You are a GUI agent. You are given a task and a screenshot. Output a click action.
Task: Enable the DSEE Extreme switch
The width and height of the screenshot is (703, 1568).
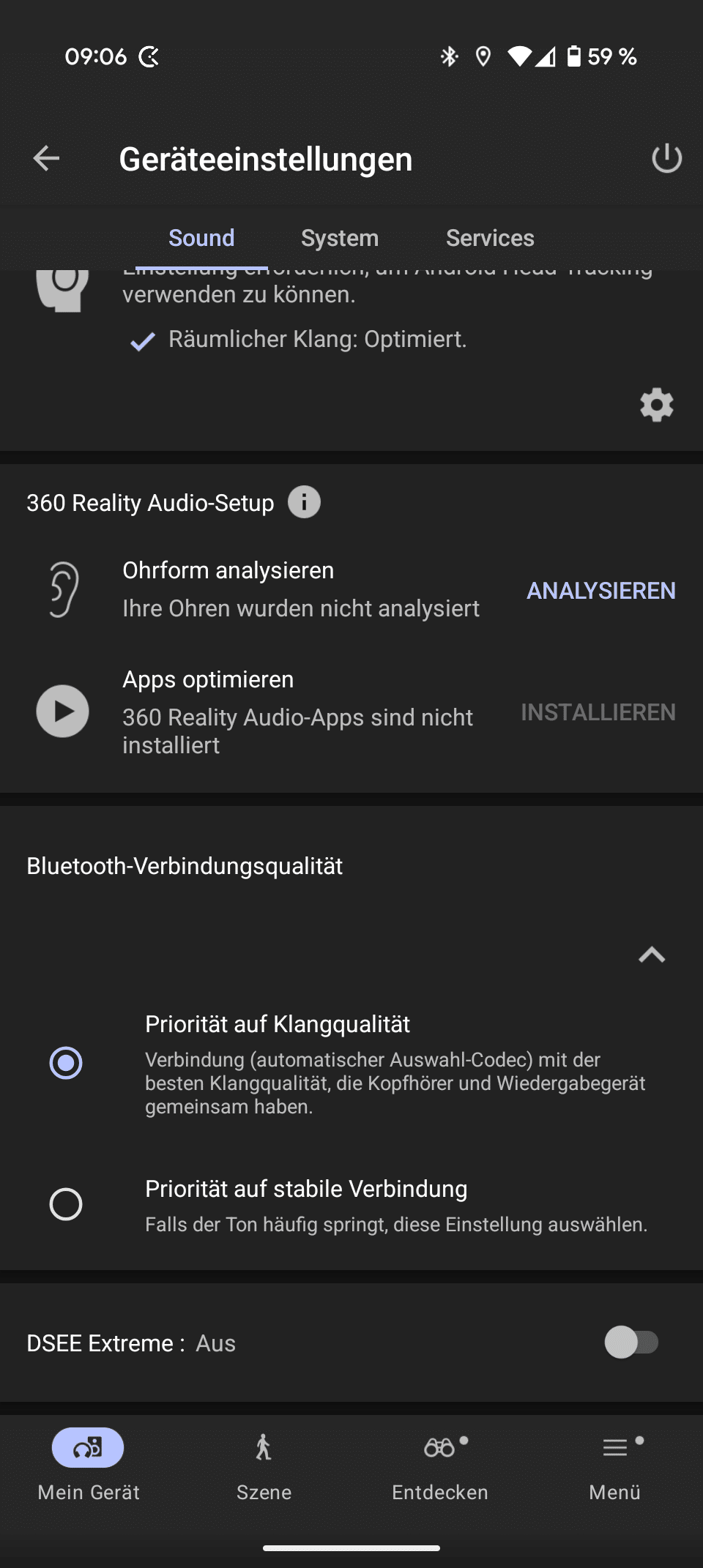click(631, 1343)
